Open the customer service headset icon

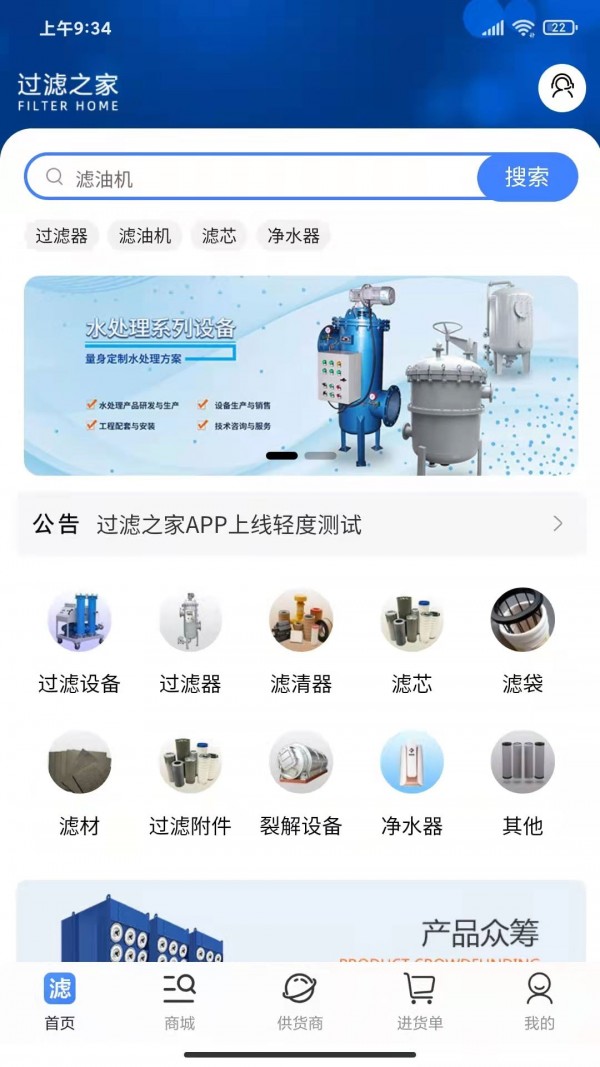tap(562, 87)
